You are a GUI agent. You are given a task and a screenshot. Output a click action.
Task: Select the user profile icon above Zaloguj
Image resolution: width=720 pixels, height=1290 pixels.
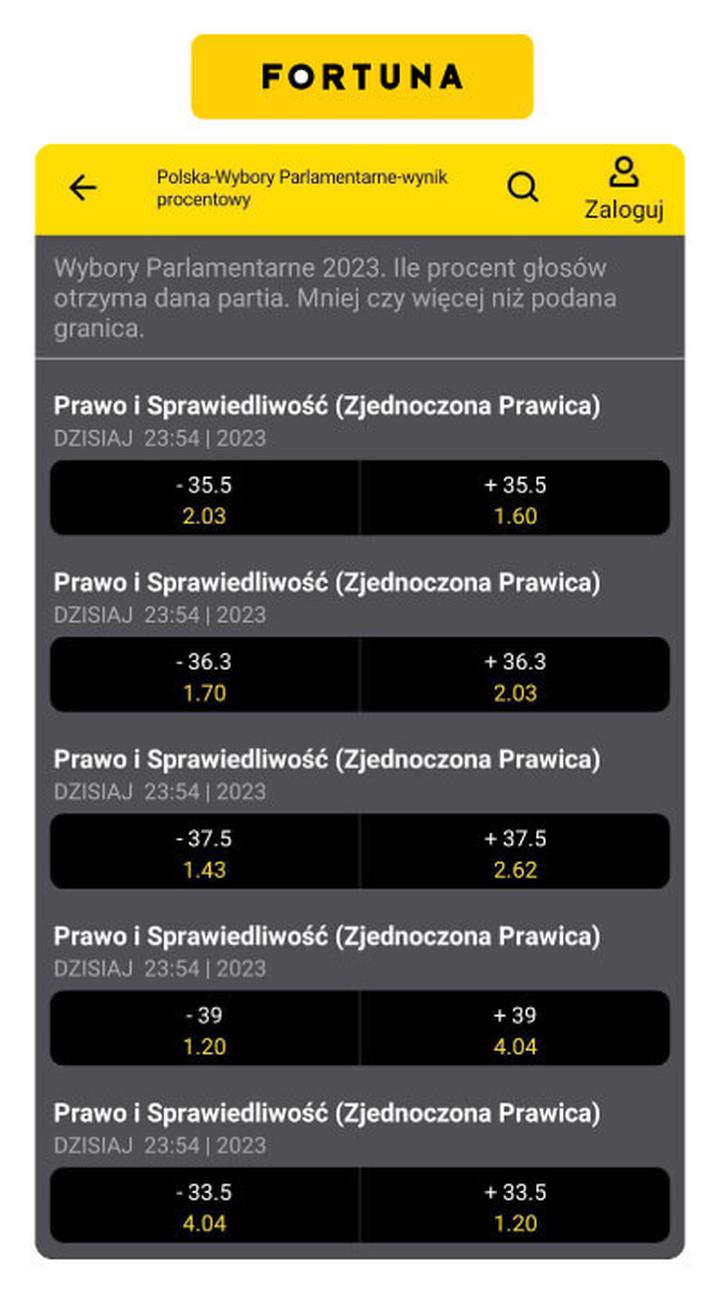[624, 172]
